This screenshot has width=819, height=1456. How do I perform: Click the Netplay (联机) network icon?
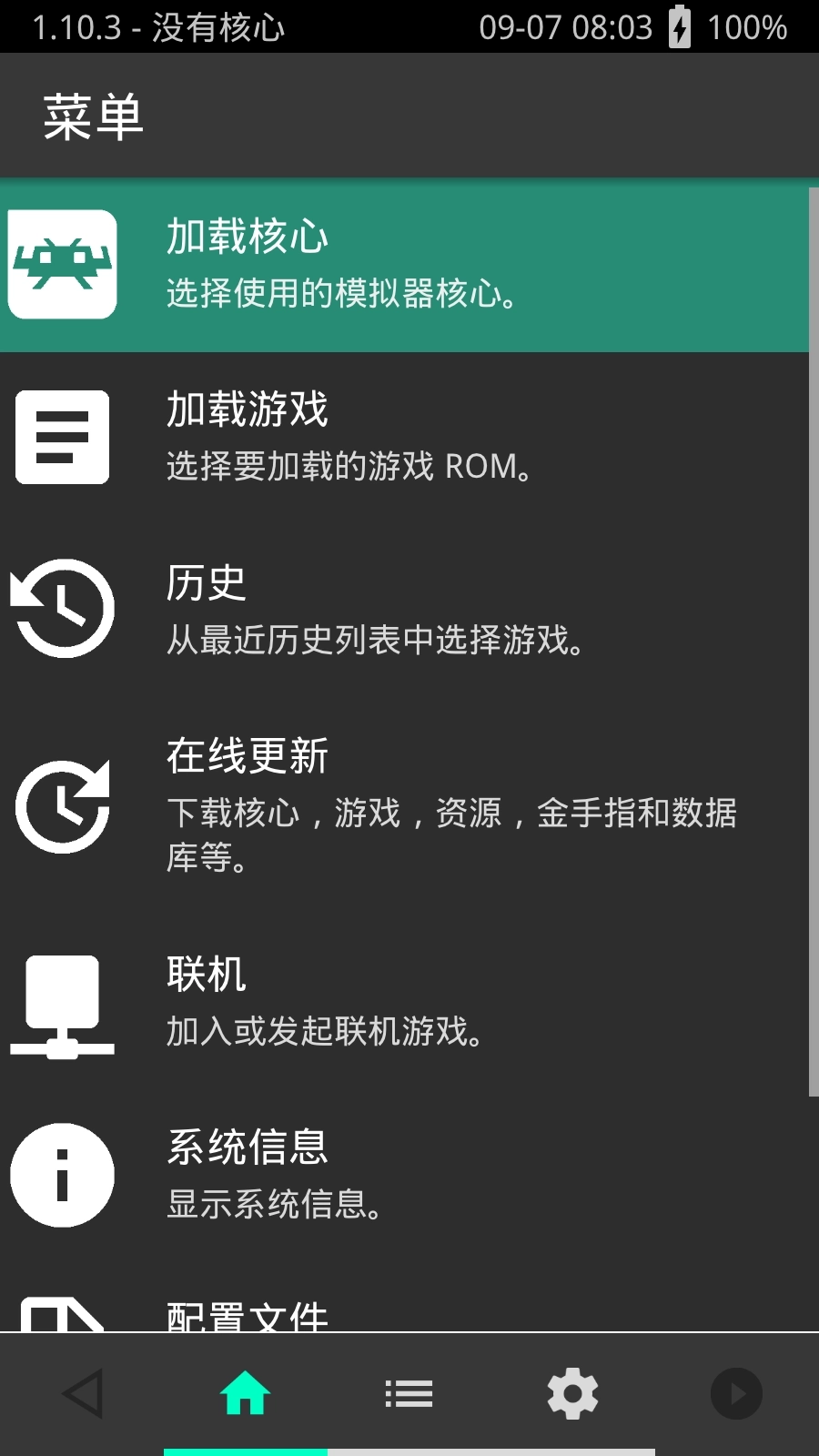(x=61, y=1001)
